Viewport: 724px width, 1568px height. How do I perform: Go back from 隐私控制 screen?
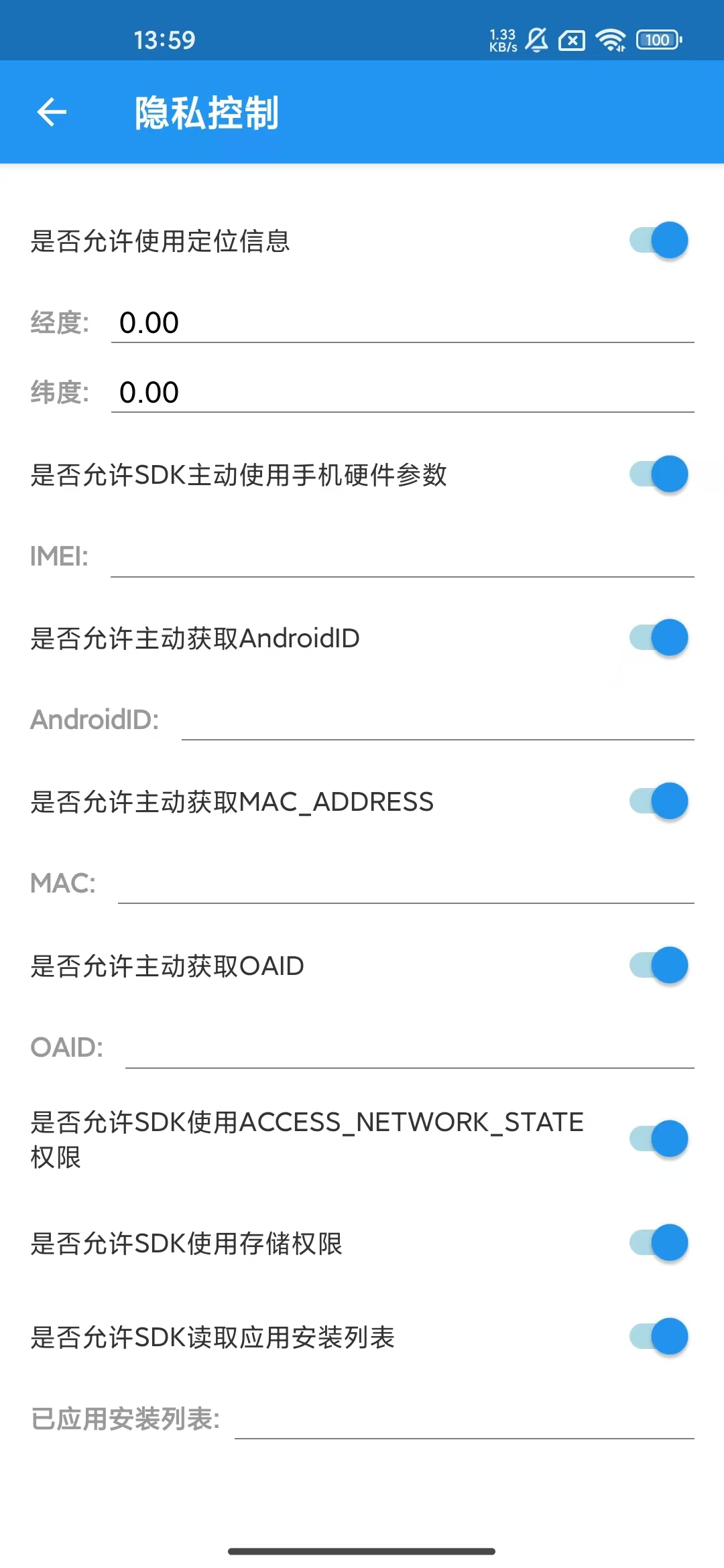click(52, 112)
